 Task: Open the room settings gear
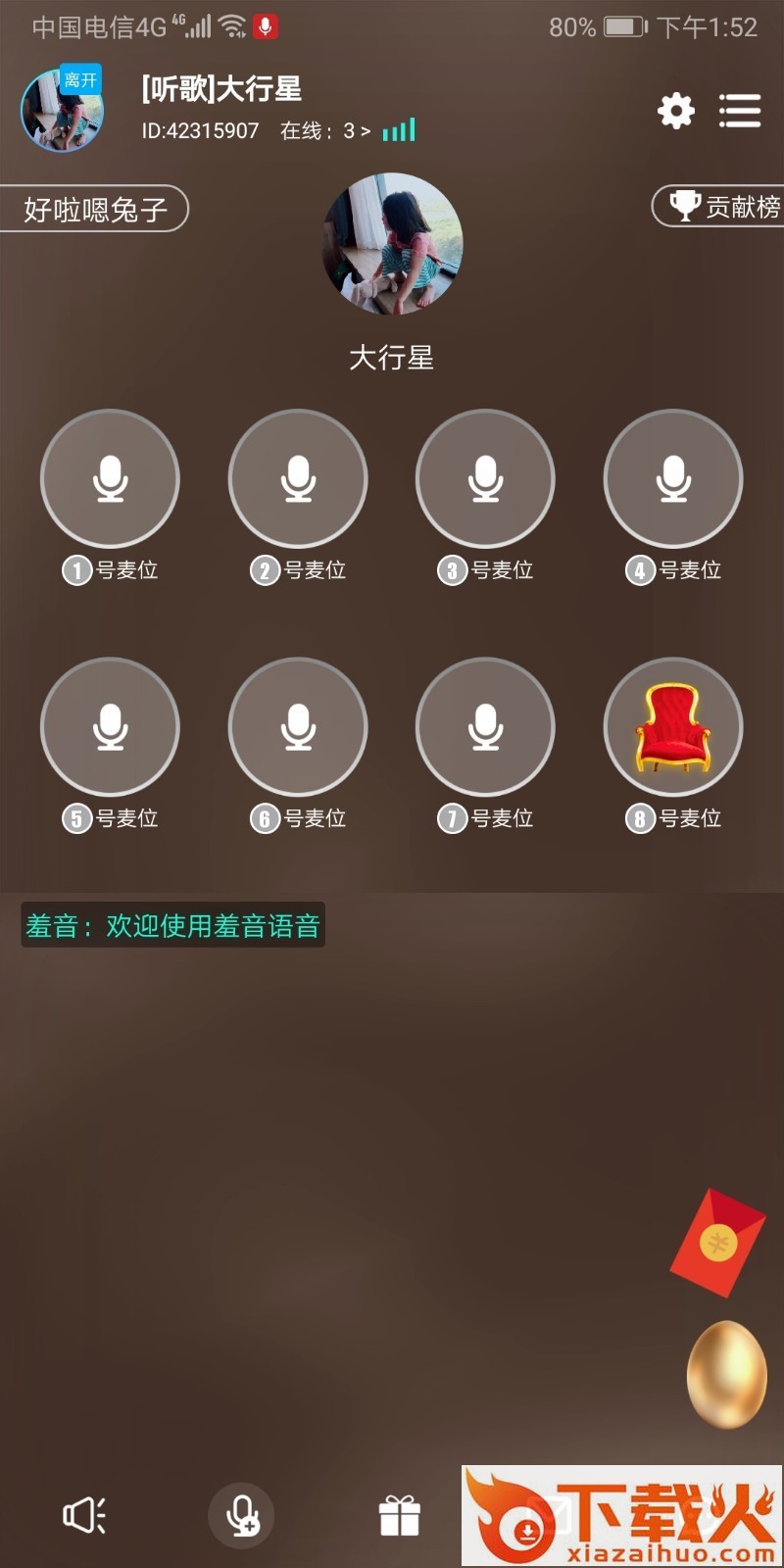[x=675, y=111]
